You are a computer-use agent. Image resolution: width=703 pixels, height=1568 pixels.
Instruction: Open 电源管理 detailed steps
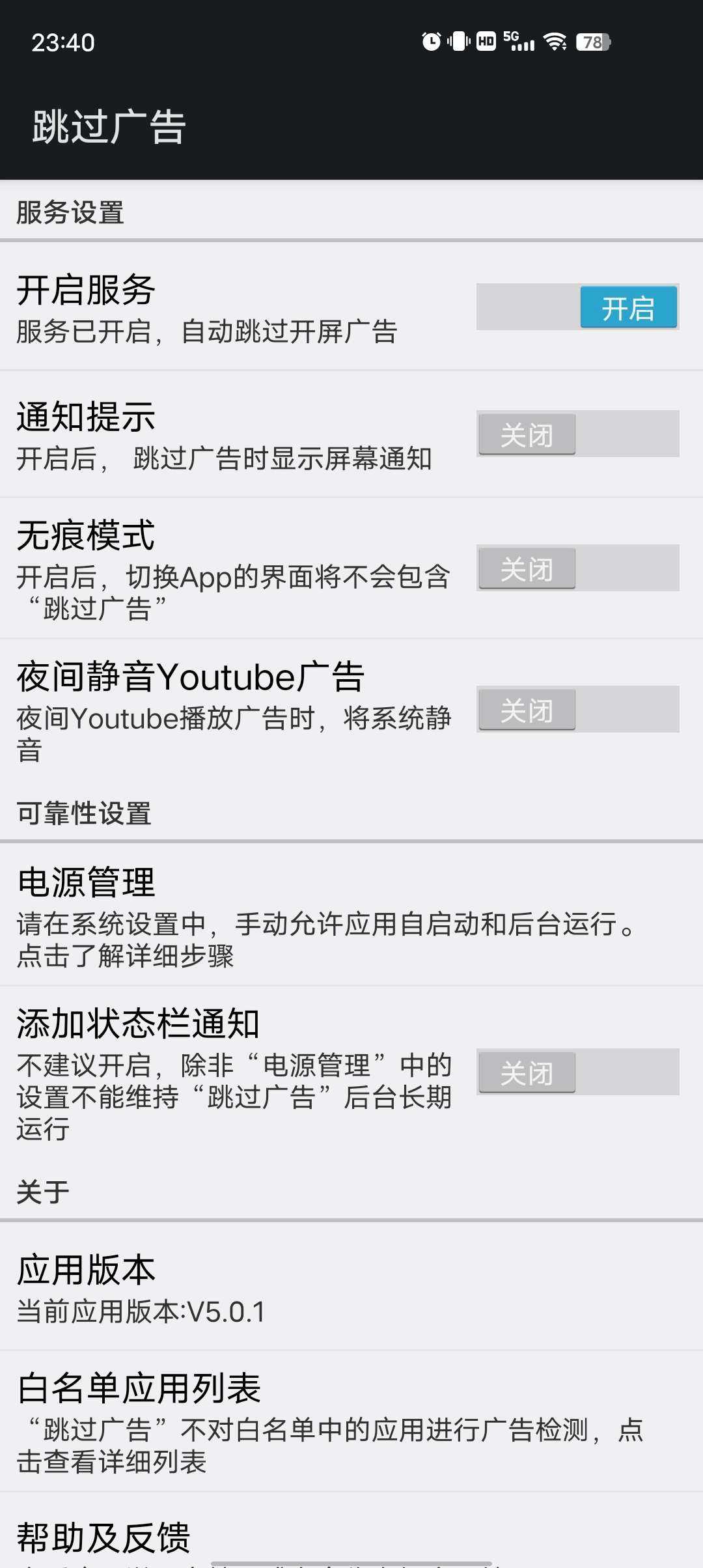(x=325, y=917)
